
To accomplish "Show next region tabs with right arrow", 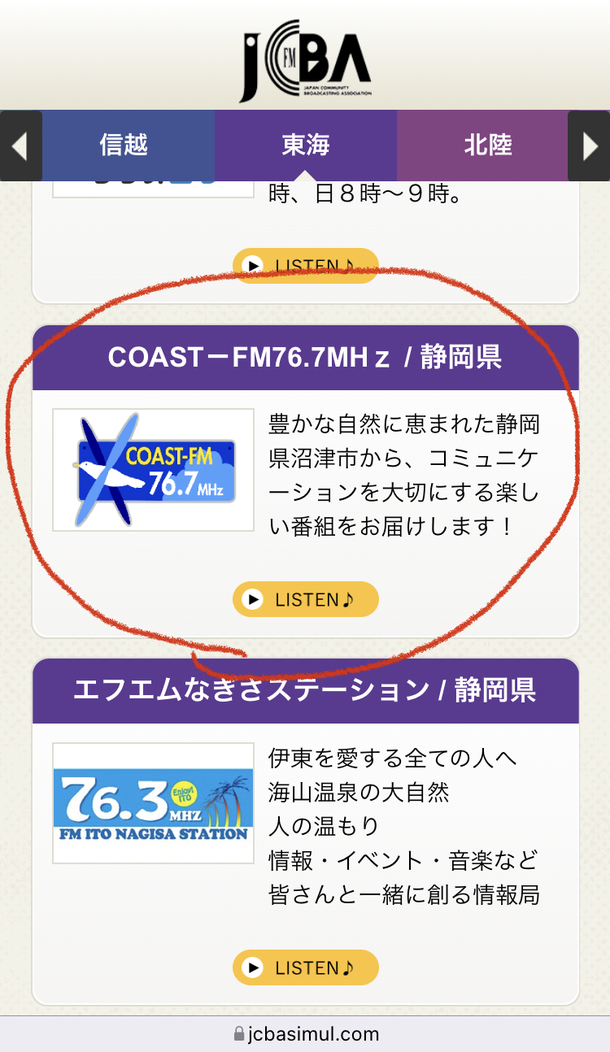I will [589, 146].
